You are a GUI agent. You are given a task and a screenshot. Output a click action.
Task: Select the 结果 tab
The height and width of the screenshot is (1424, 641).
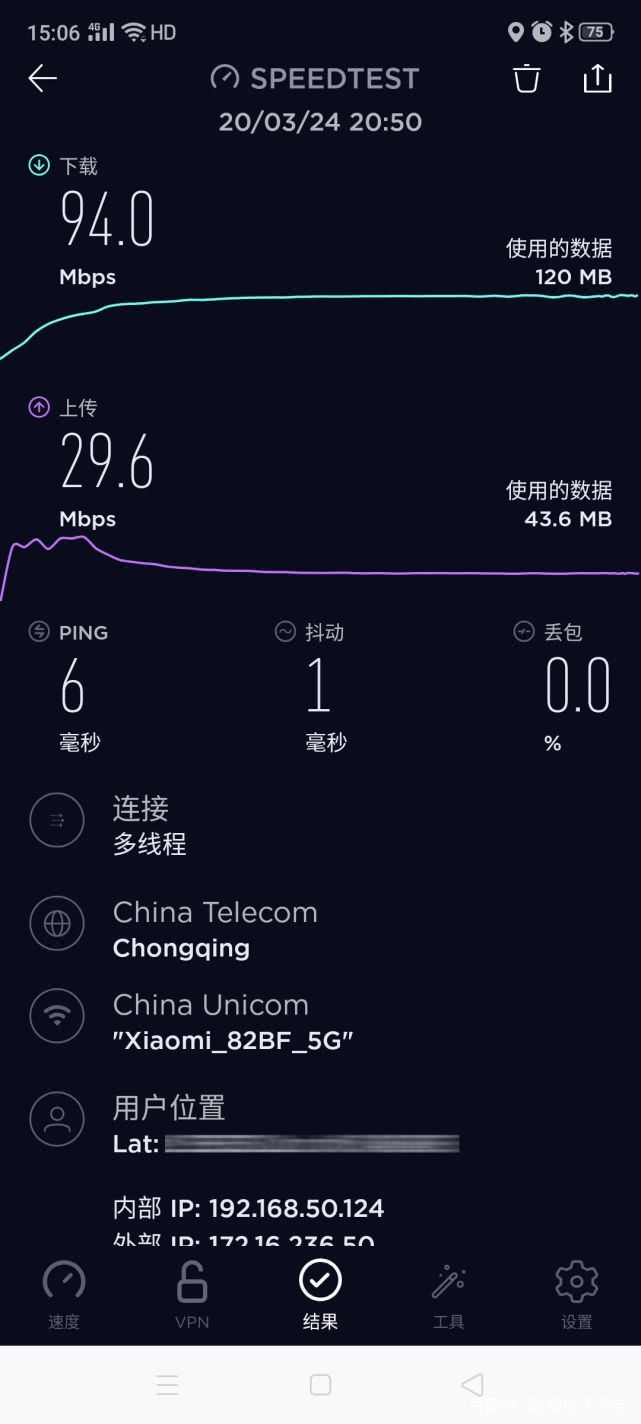pyautogui.click(x=320, y=1295)
